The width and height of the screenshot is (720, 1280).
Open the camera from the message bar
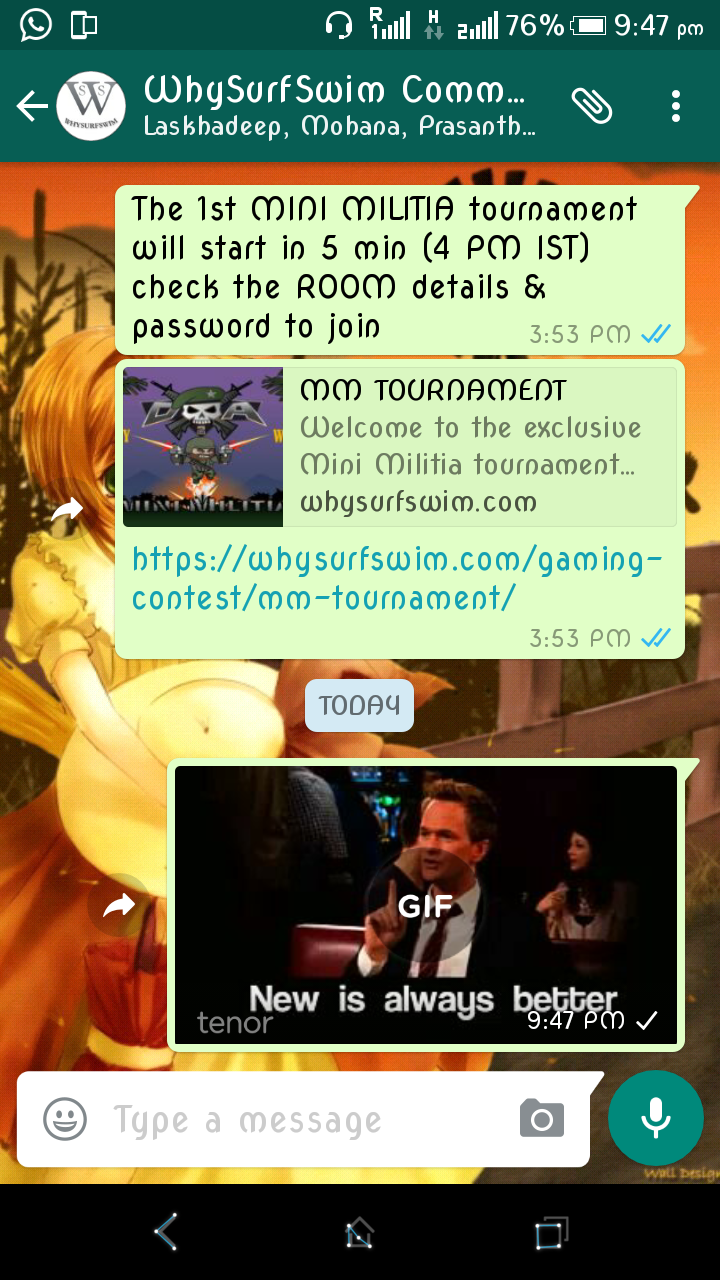click(542, 1119)
